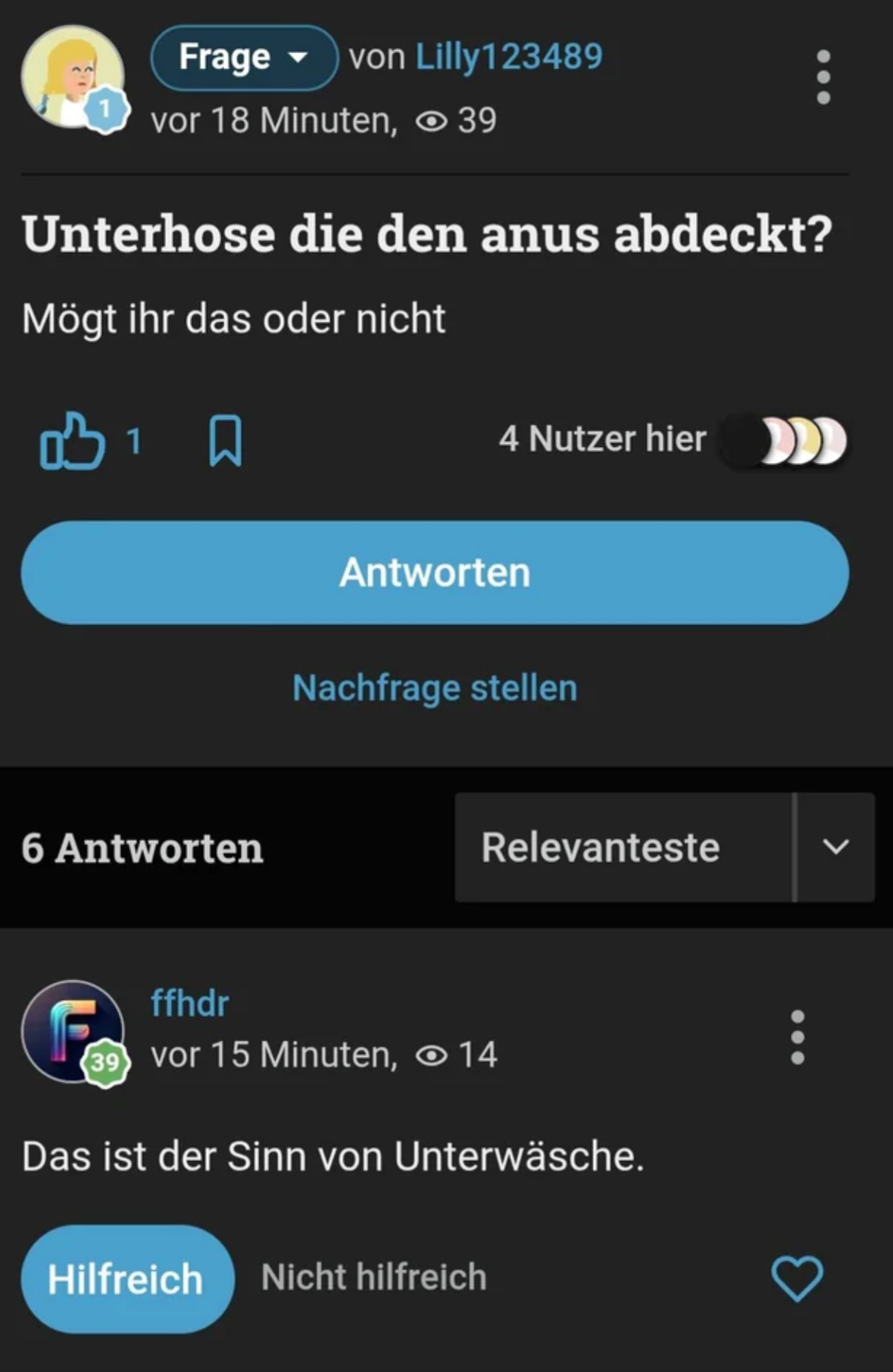Show the 4 Nutzer hier avatars
This screenshot has height=1372, width=893.
point(785,440)
